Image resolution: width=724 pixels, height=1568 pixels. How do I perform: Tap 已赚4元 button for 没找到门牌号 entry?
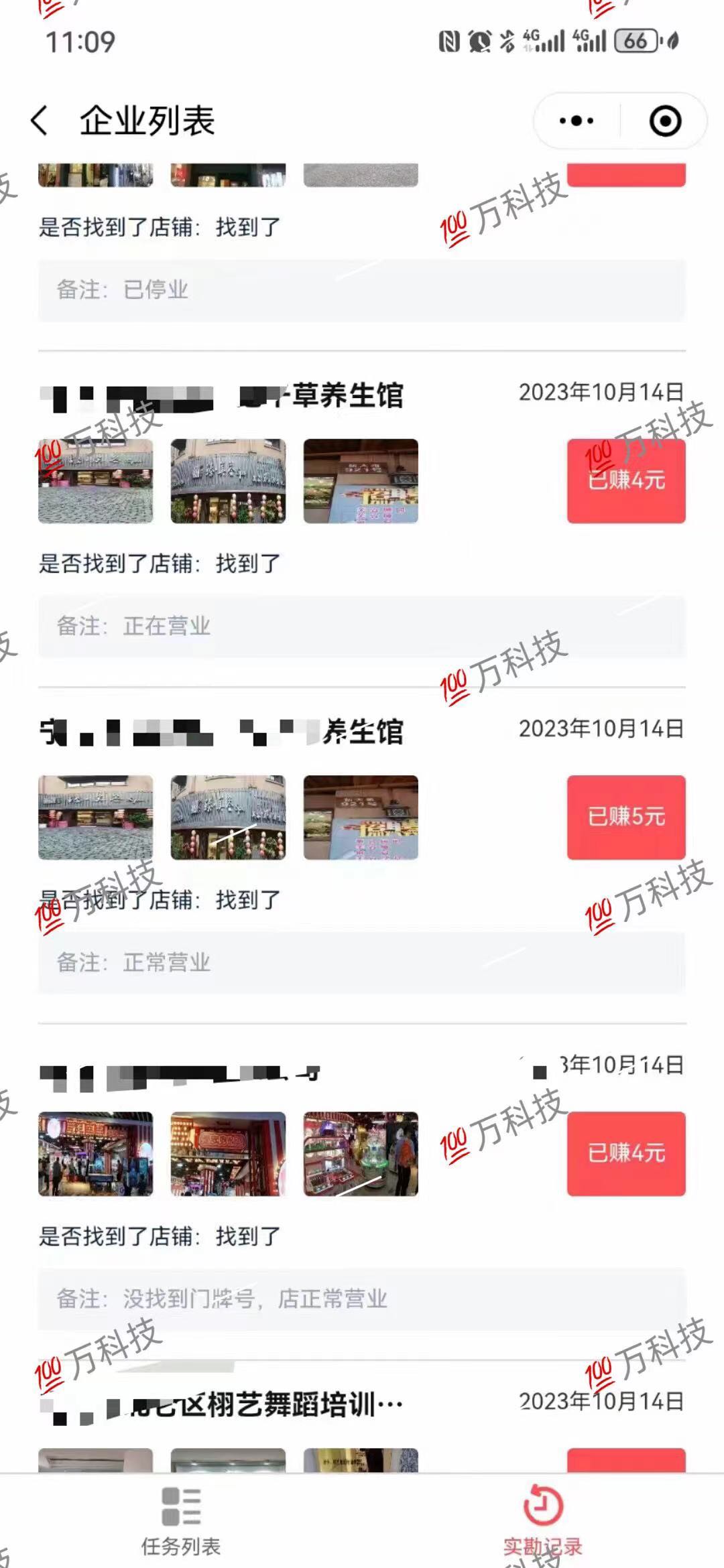pyautogui.click(x=626, y=1153)
